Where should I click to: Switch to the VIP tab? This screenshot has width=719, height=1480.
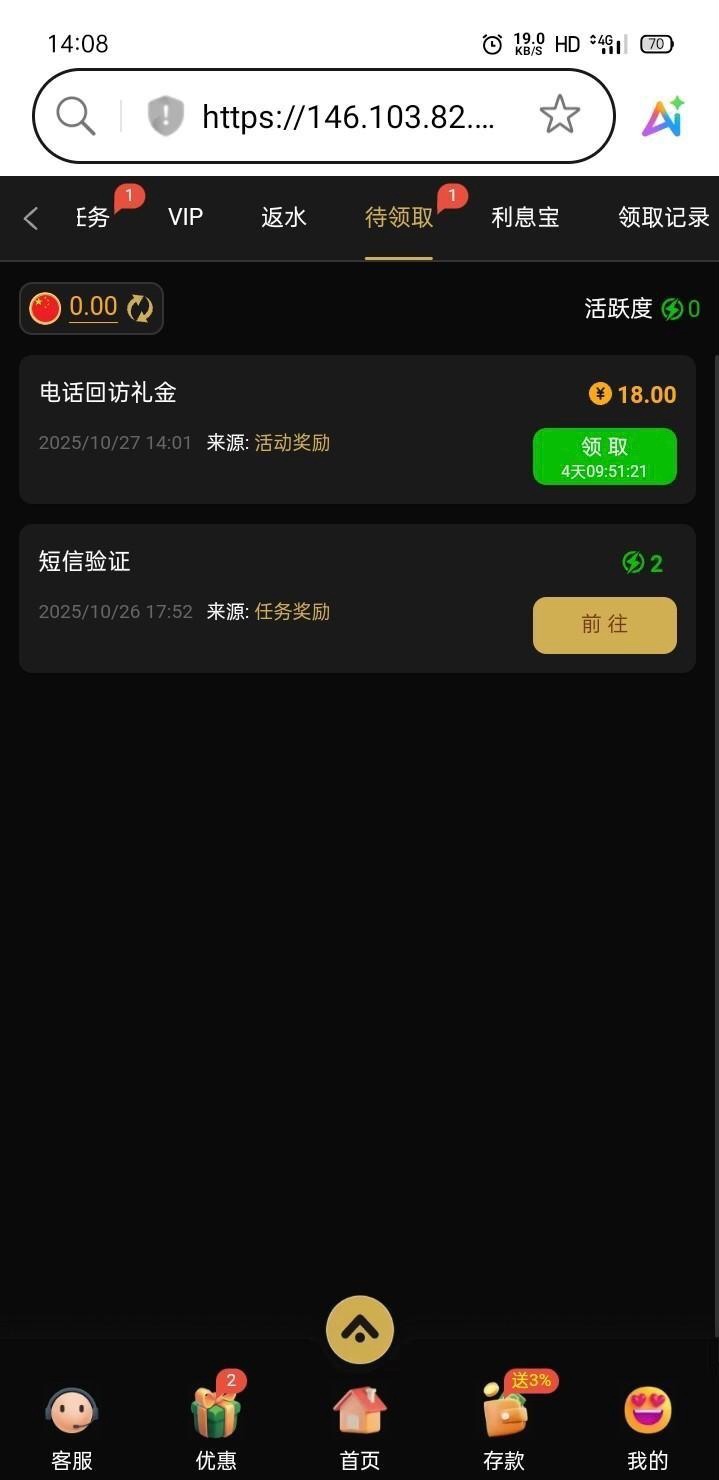185,218
